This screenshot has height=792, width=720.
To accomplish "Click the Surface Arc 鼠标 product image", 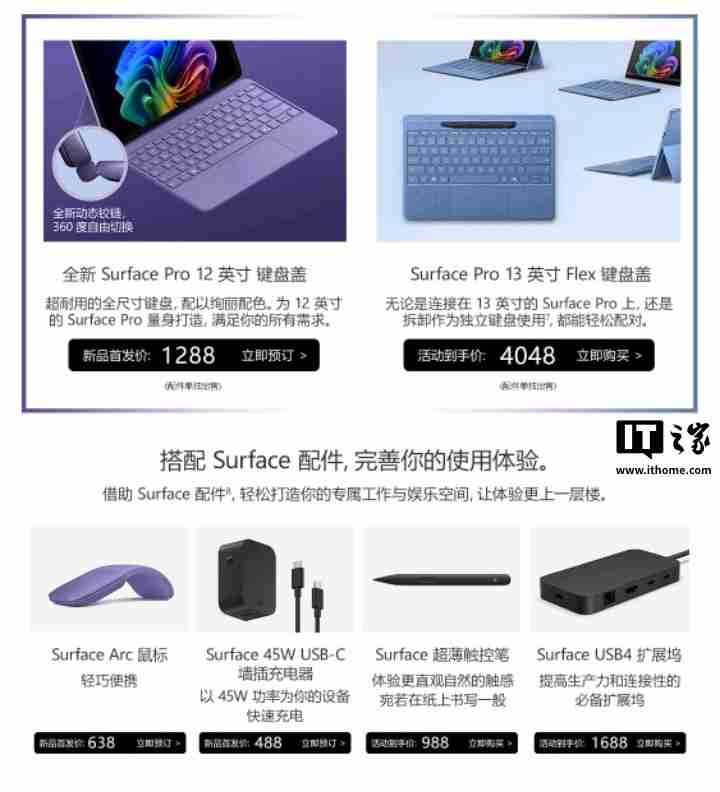I will point(110,580).
